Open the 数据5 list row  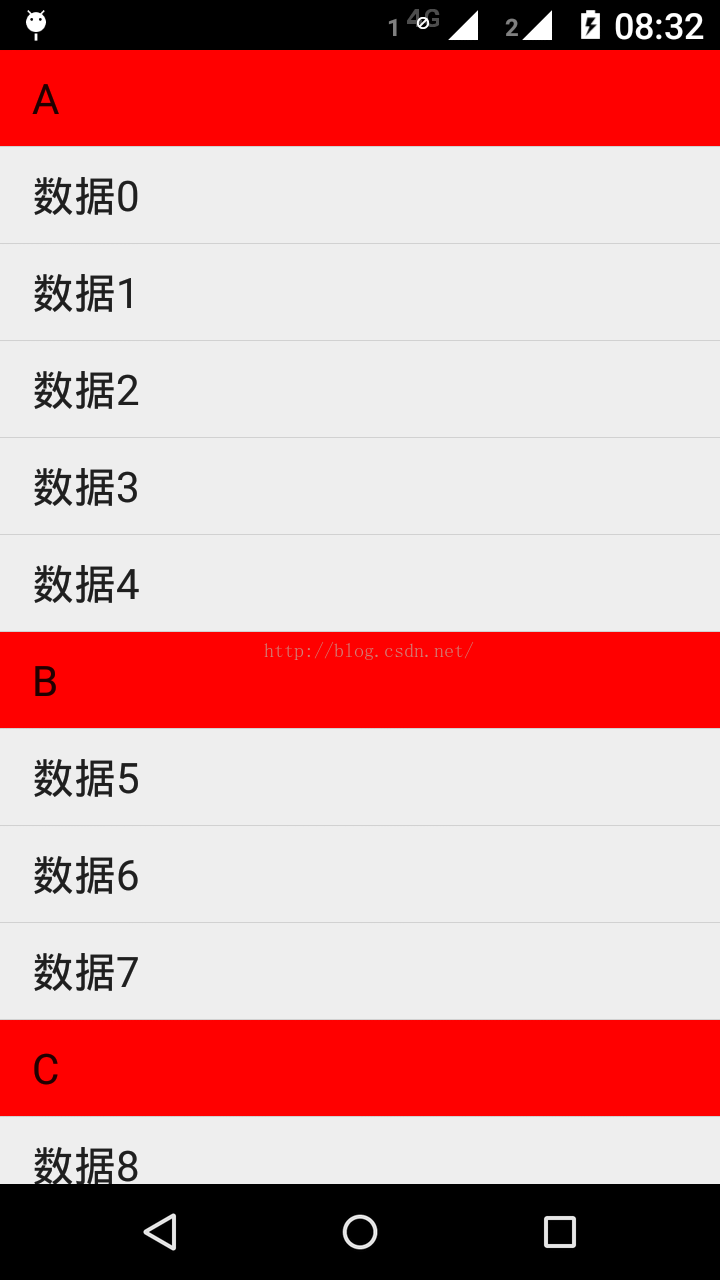(x=360, y=777)
